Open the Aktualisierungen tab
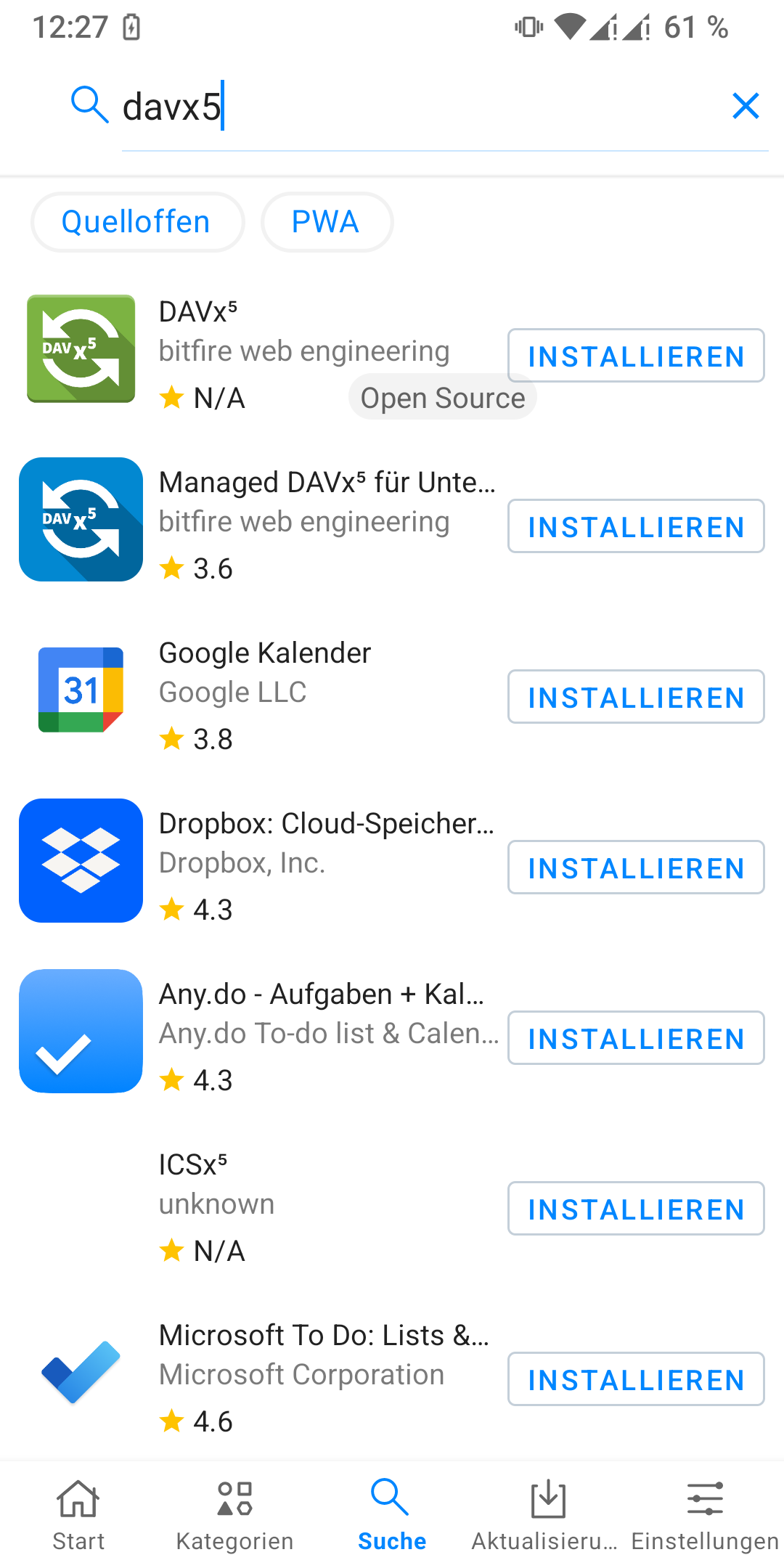Image resolution: width=784 pixels, height=1568 pixels. [546, 1515]
